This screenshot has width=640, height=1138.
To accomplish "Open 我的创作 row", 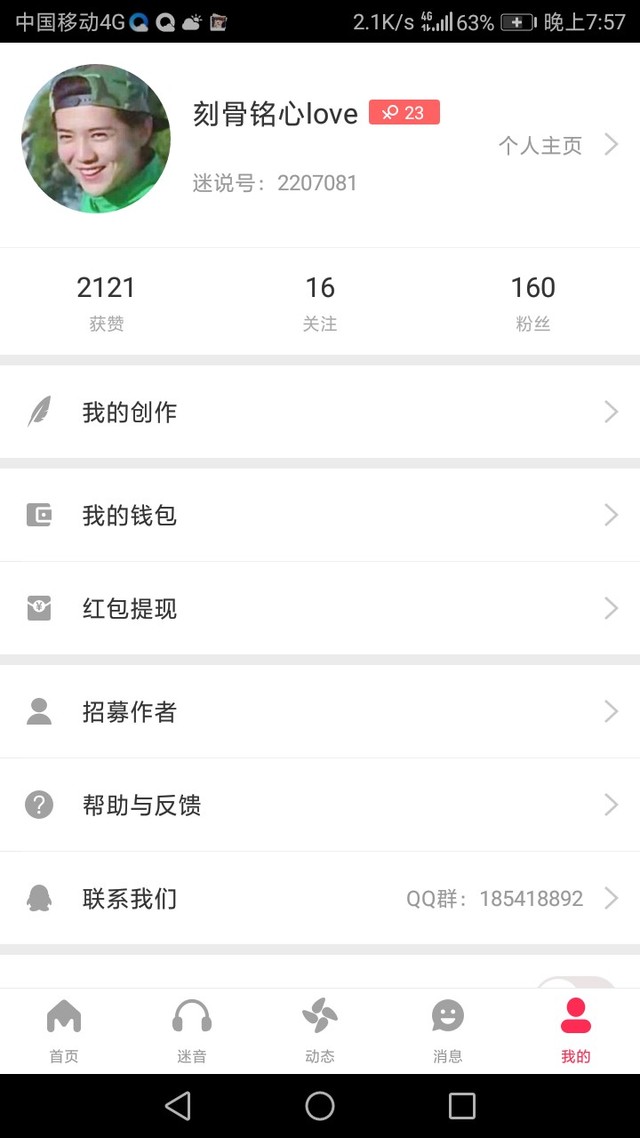I will coord(320,412).
